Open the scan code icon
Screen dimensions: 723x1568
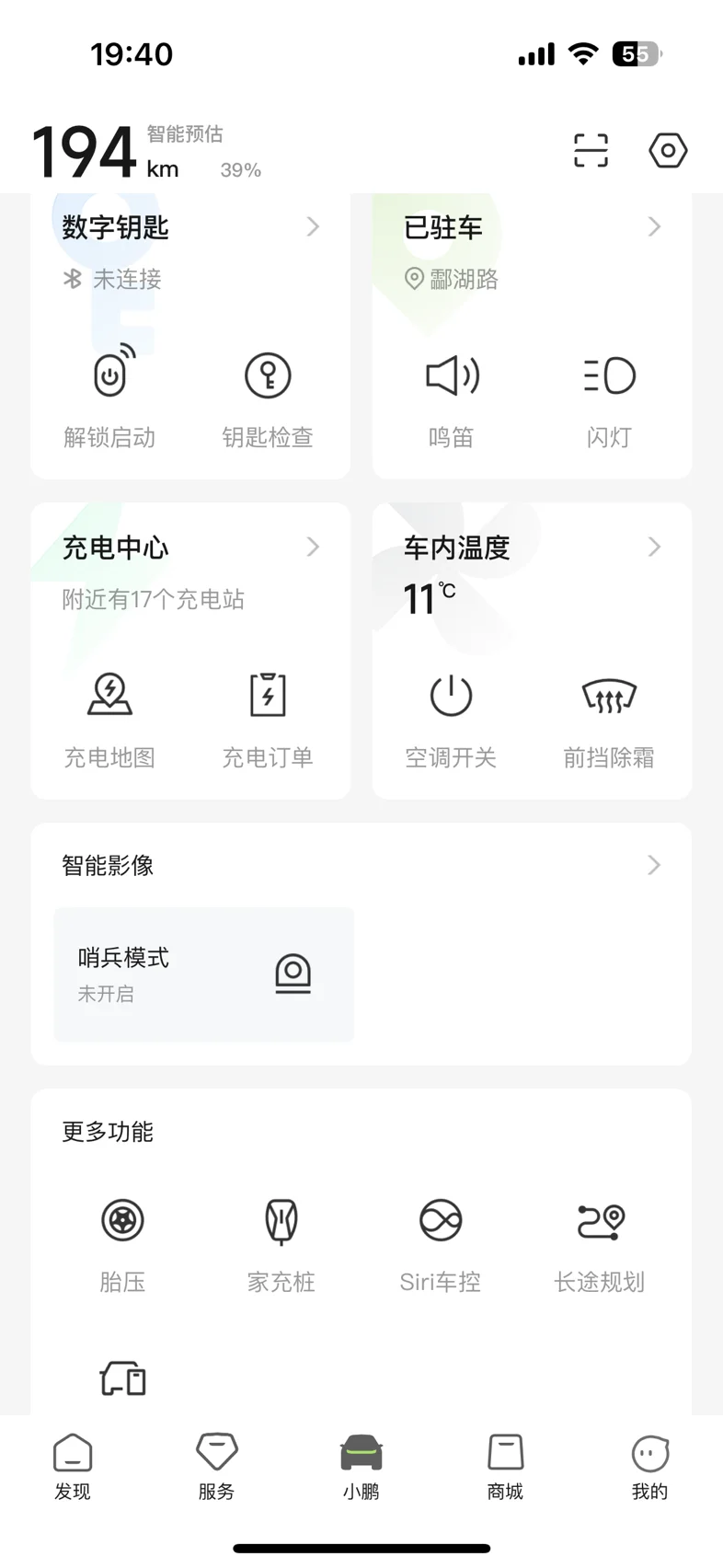(591, 150)
